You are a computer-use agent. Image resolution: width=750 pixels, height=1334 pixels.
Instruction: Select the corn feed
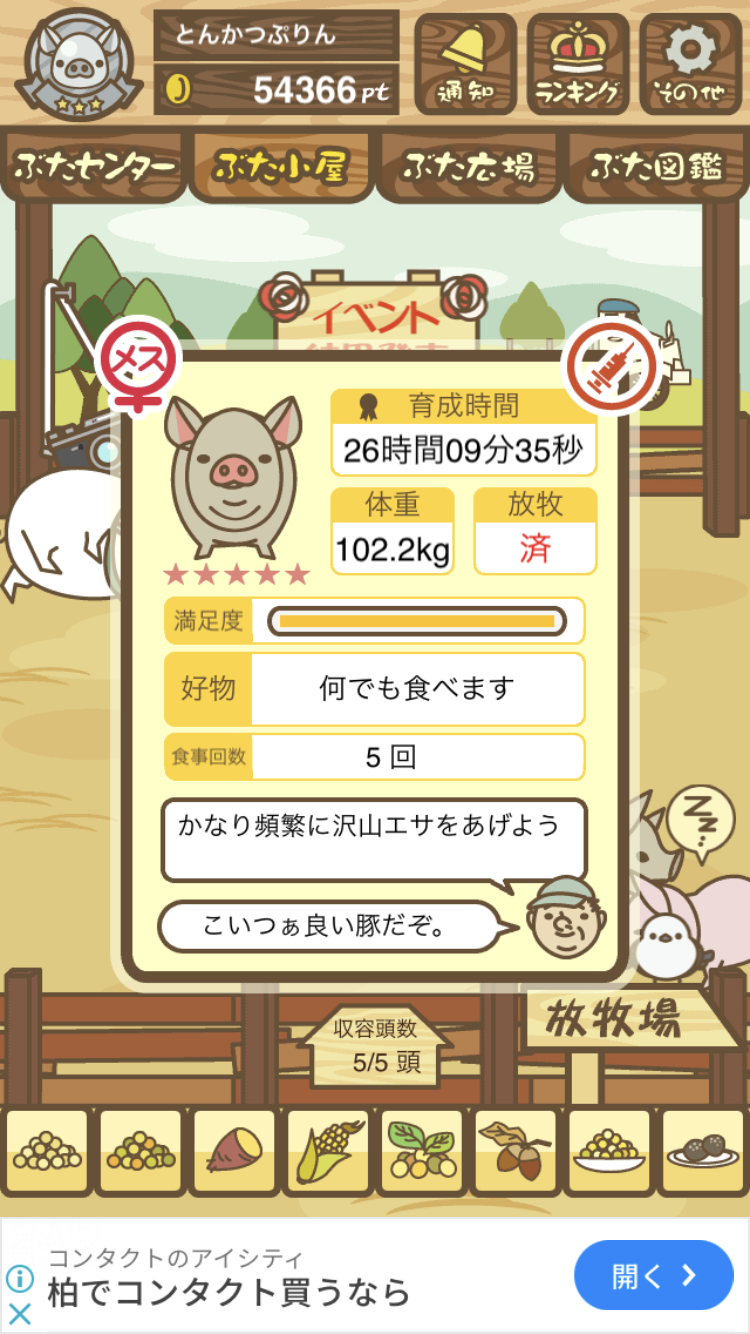tap(328, 1152)
